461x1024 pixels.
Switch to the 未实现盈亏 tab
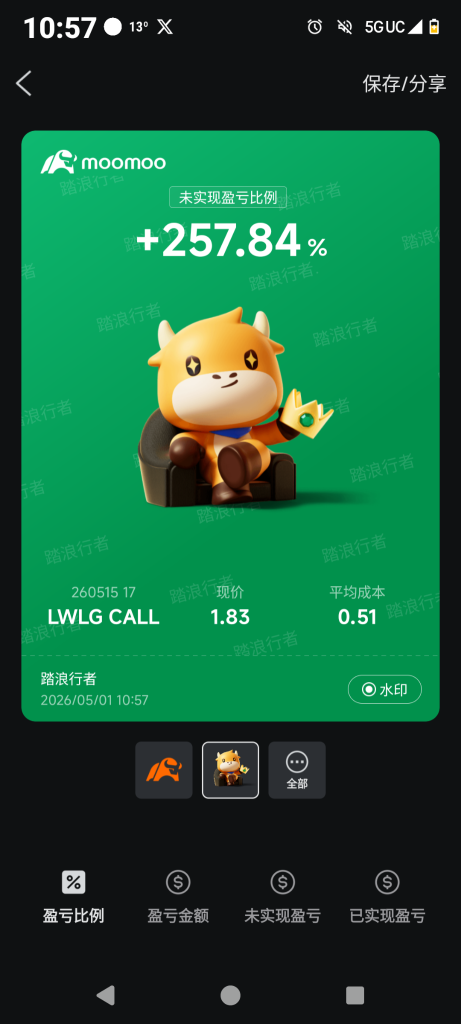click(283, 897)
